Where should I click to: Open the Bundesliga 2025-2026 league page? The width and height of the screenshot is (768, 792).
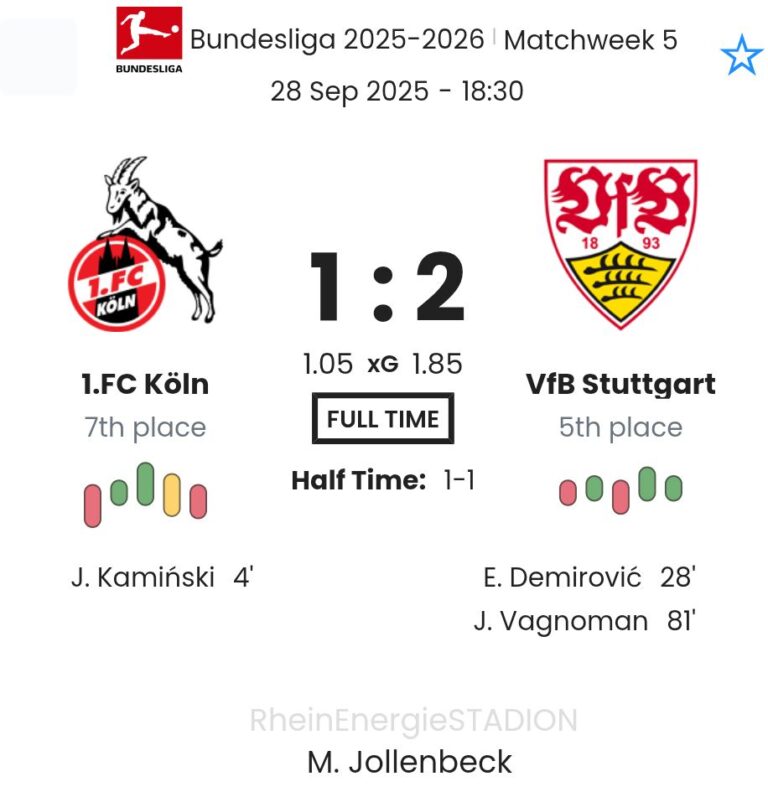coord(335,40)
